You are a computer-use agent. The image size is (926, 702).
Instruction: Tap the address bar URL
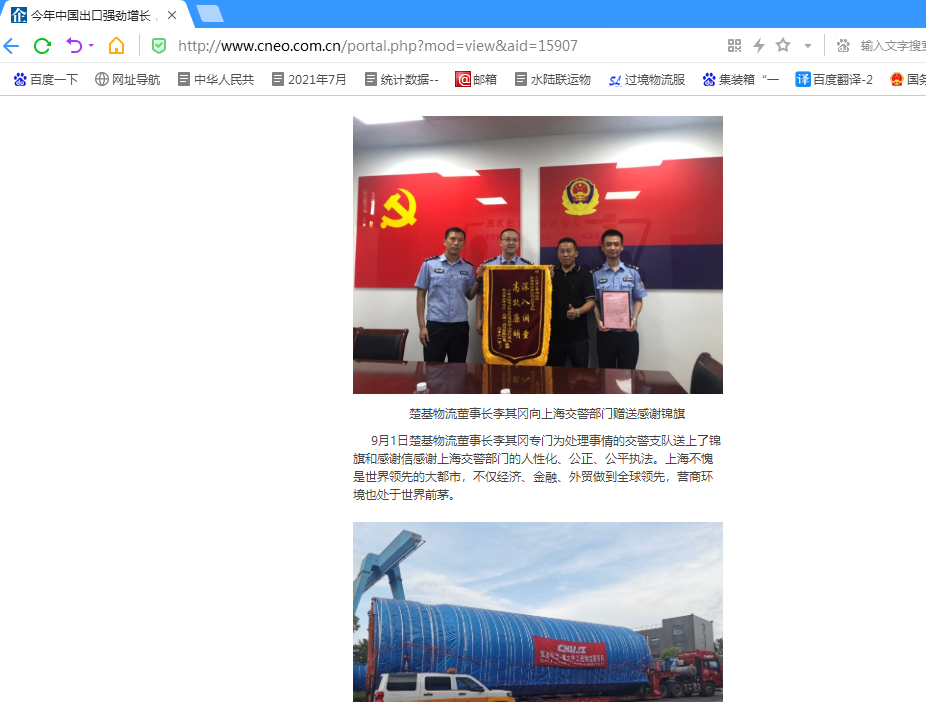click(377, 46)
